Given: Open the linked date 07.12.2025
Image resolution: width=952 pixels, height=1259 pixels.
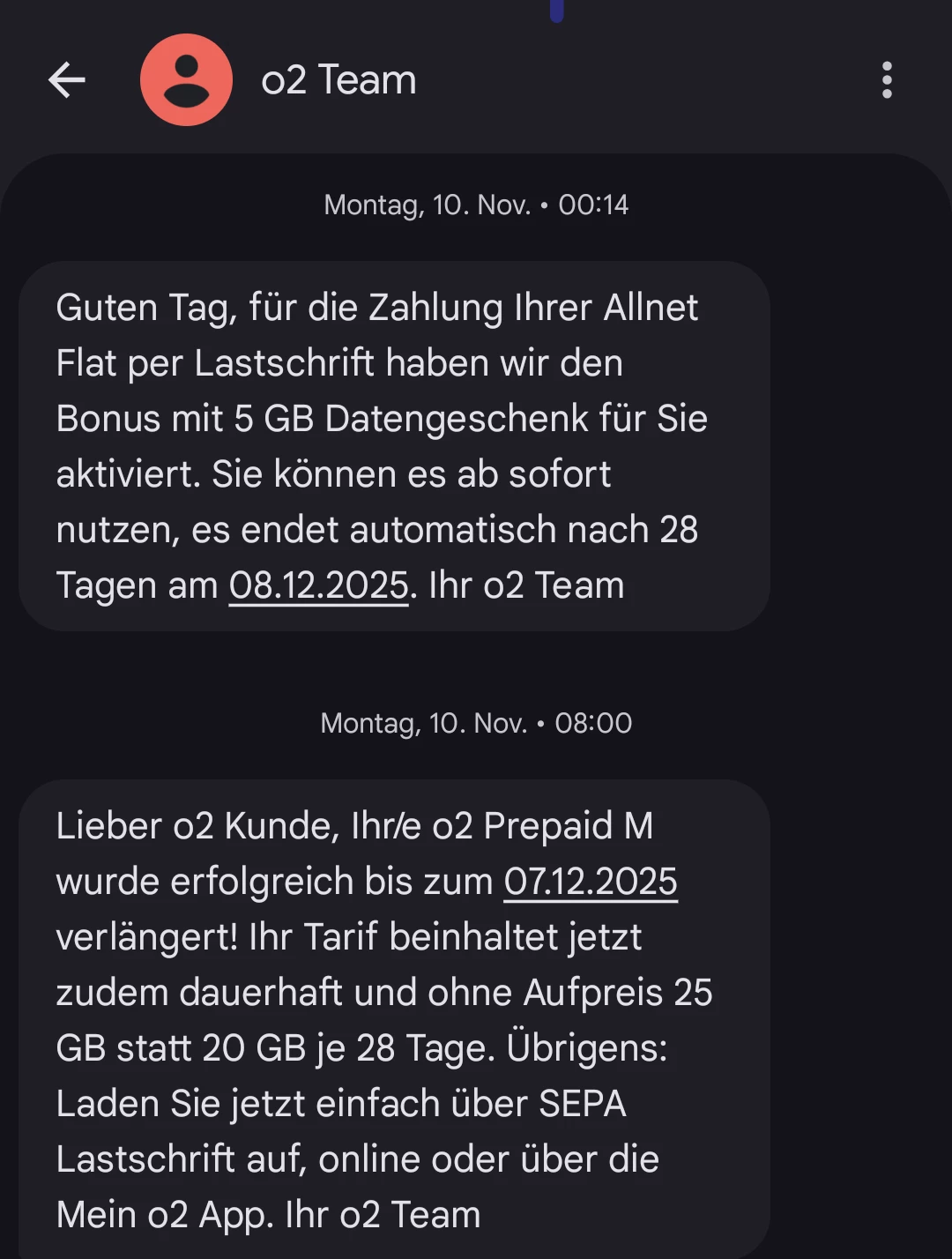Looking at the screenshot, I should pos(591,882).
